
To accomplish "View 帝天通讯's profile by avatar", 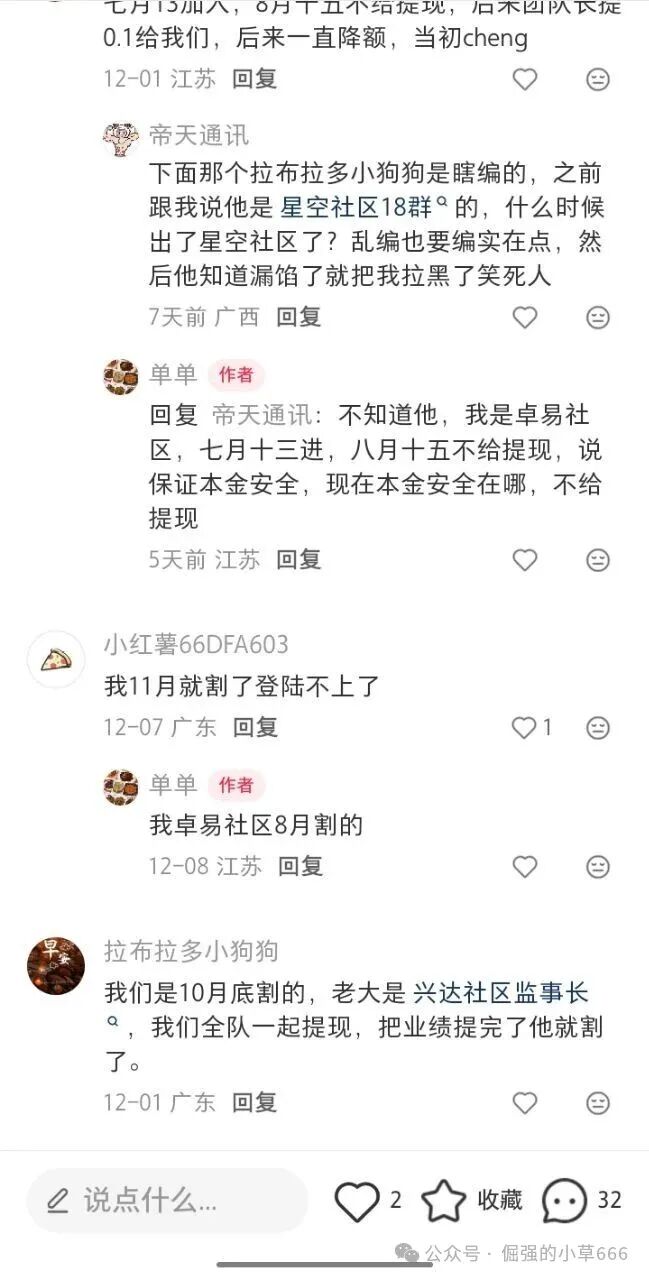I will click(121, 137).
